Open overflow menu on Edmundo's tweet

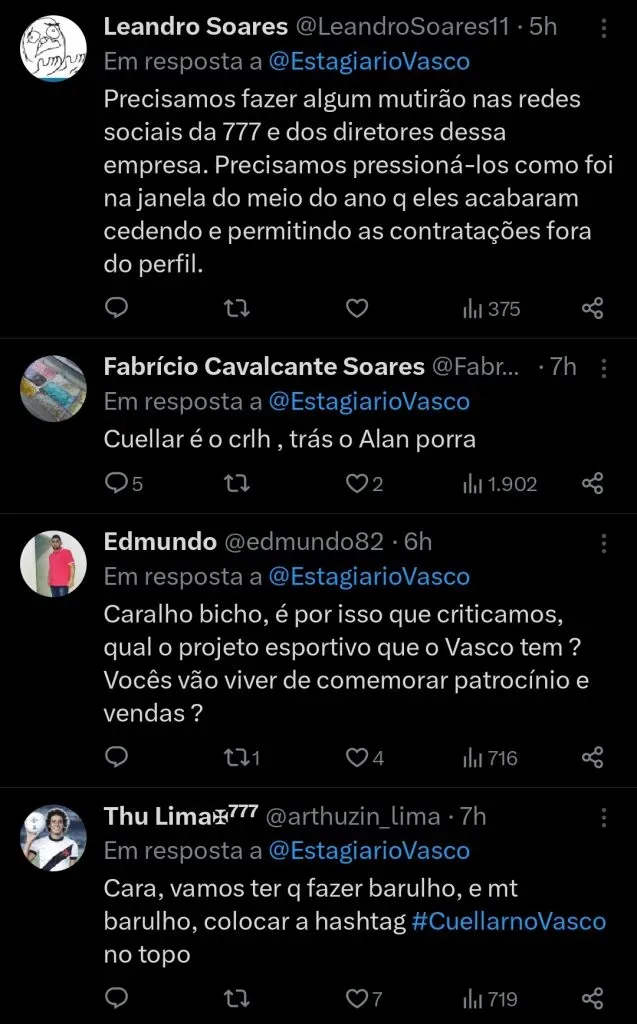pos(604,543)
